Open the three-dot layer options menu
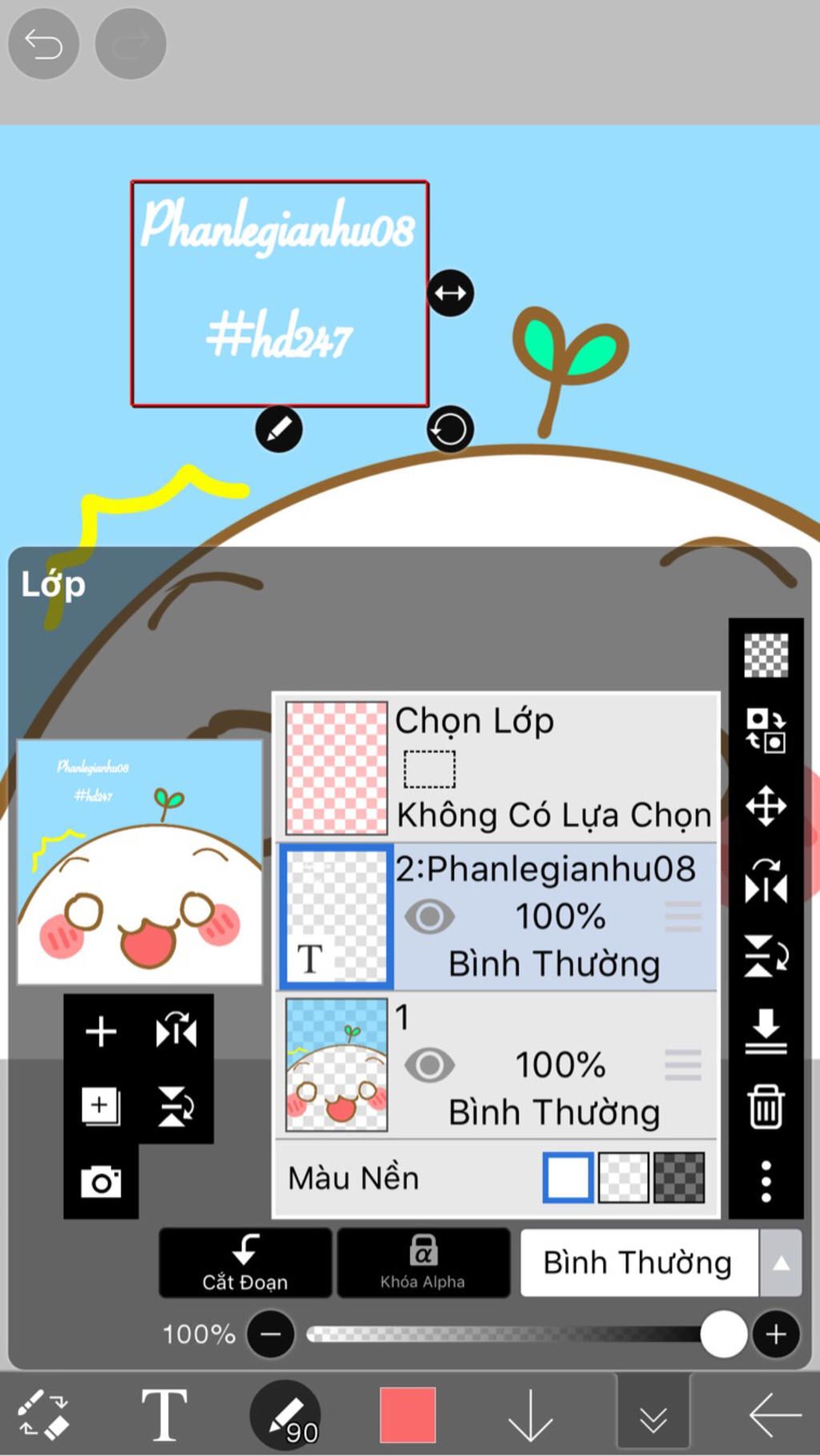820x1456 pixels. [x=766, y=1181]
